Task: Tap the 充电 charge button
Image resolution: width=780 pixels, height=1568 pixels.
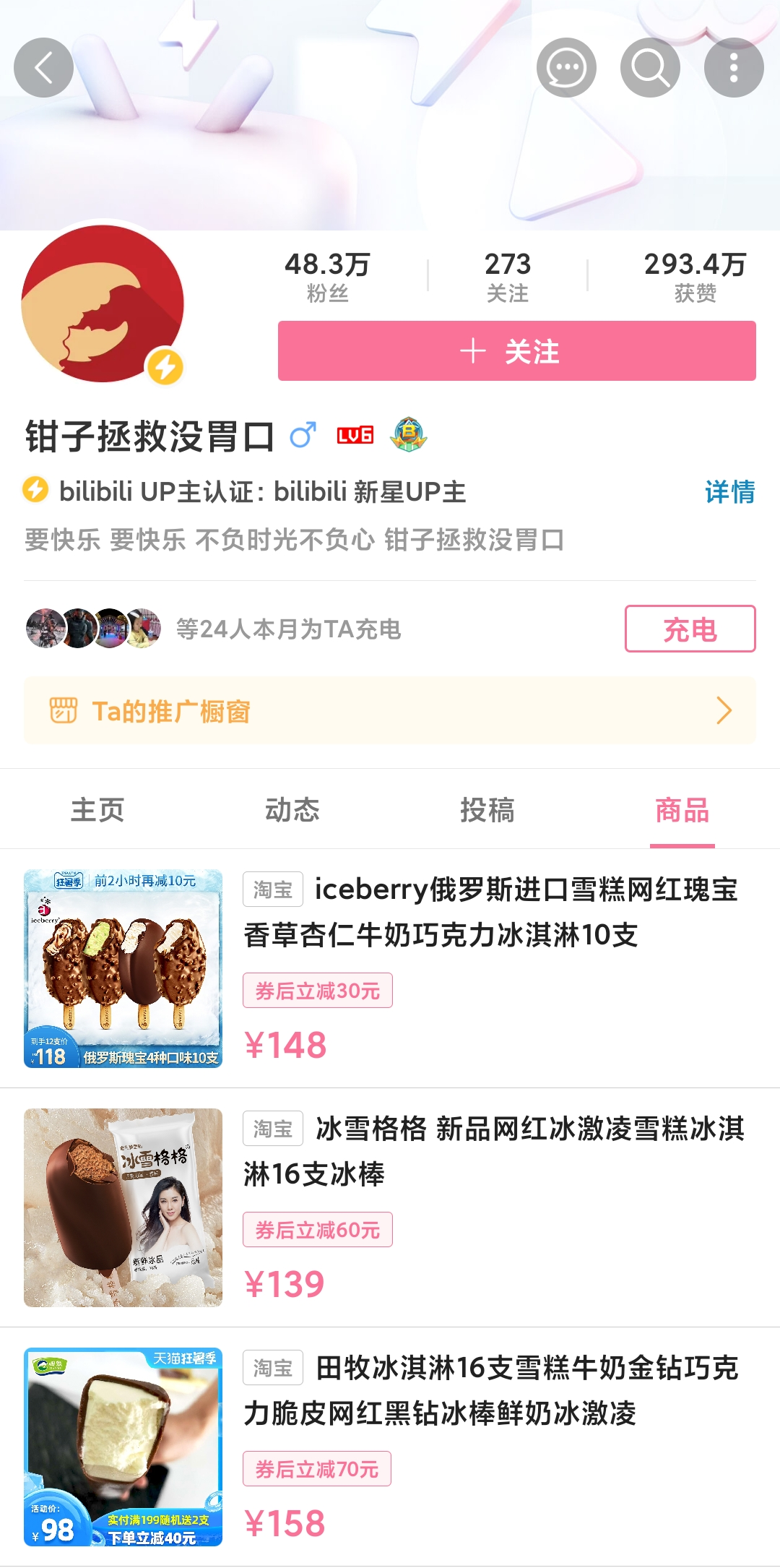Action: tap(690, 629)
